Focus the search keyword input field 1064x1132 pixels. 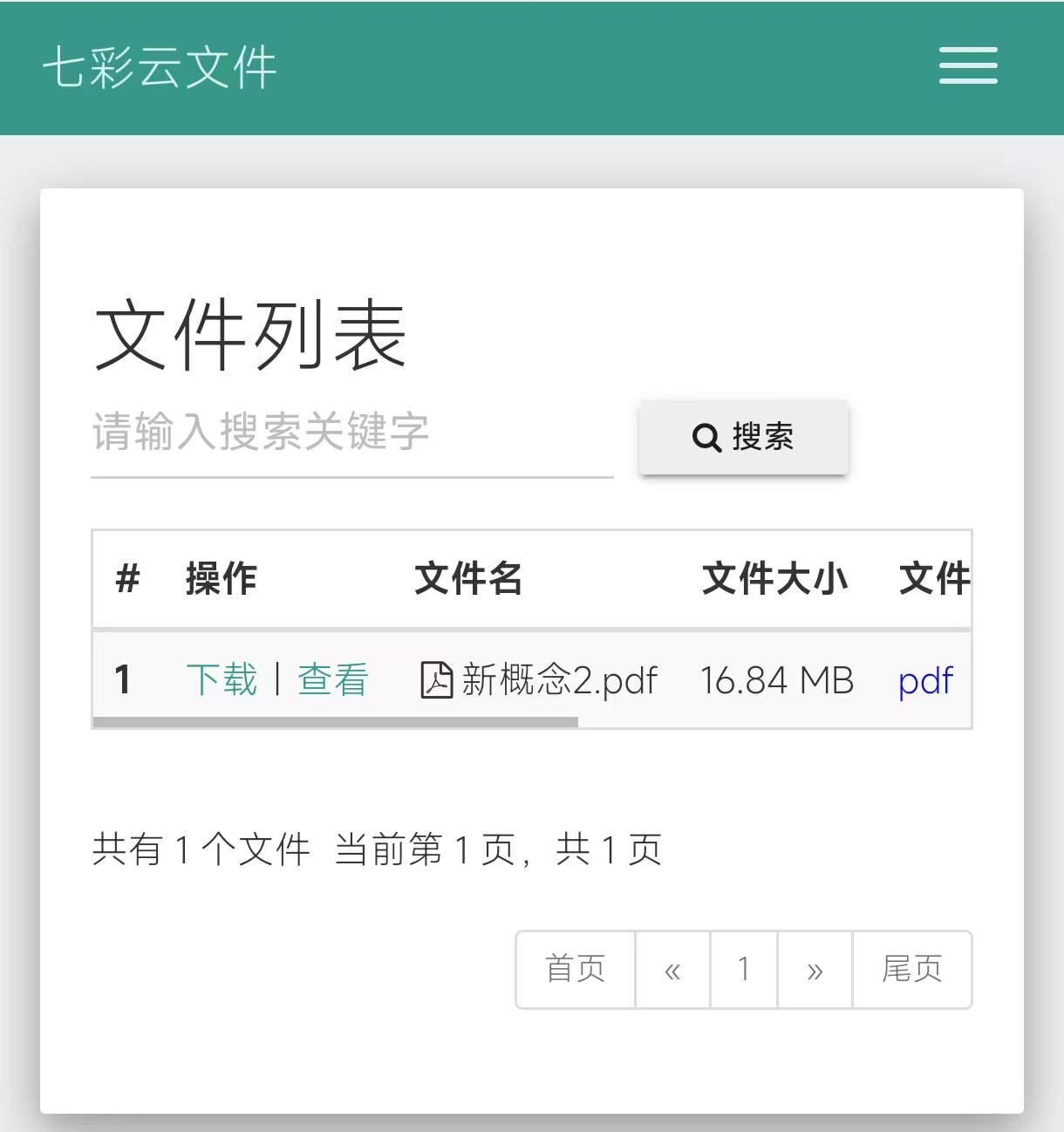point(351,433)
